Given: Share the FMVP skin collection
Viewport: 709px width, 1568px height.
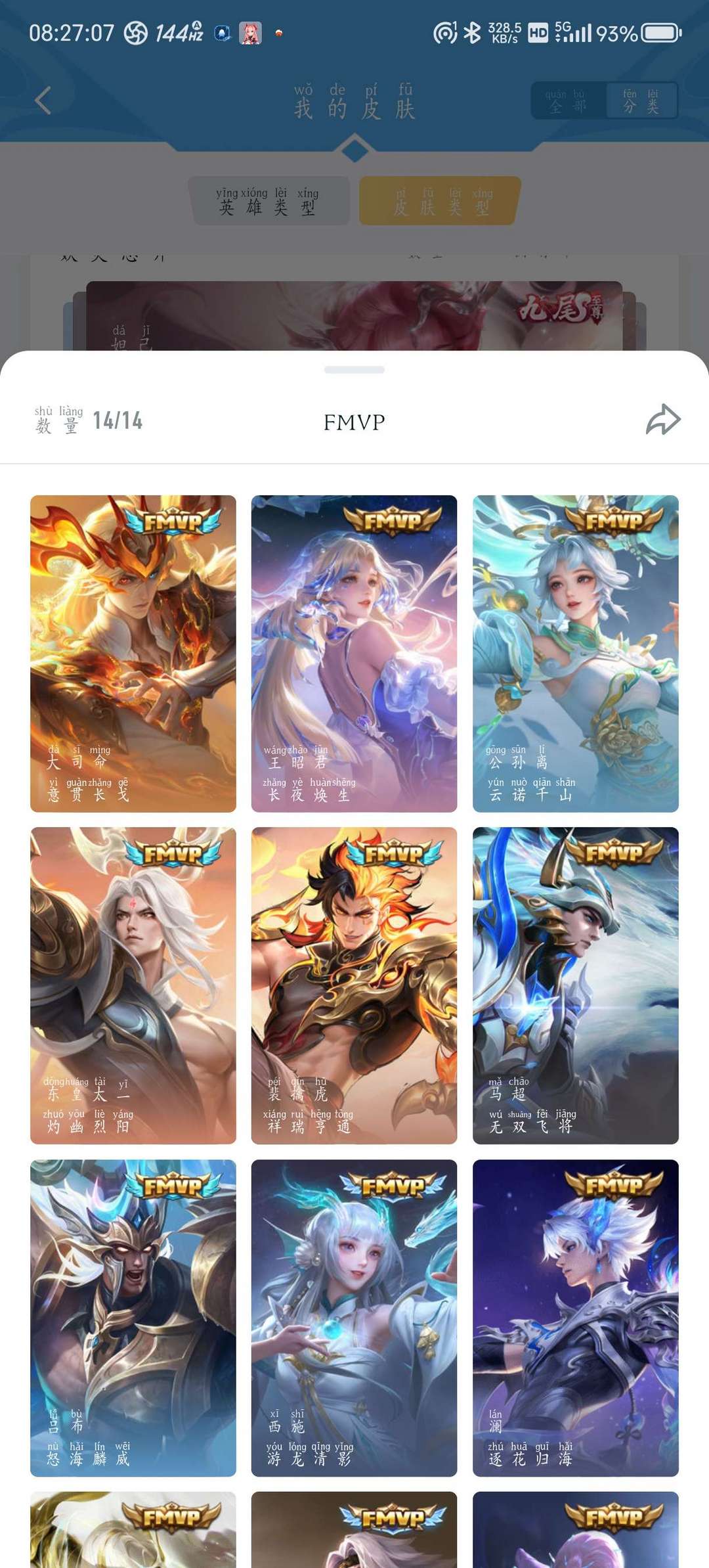Looking at the screenshot, I should pyautogui.click(x=663, y=420).
